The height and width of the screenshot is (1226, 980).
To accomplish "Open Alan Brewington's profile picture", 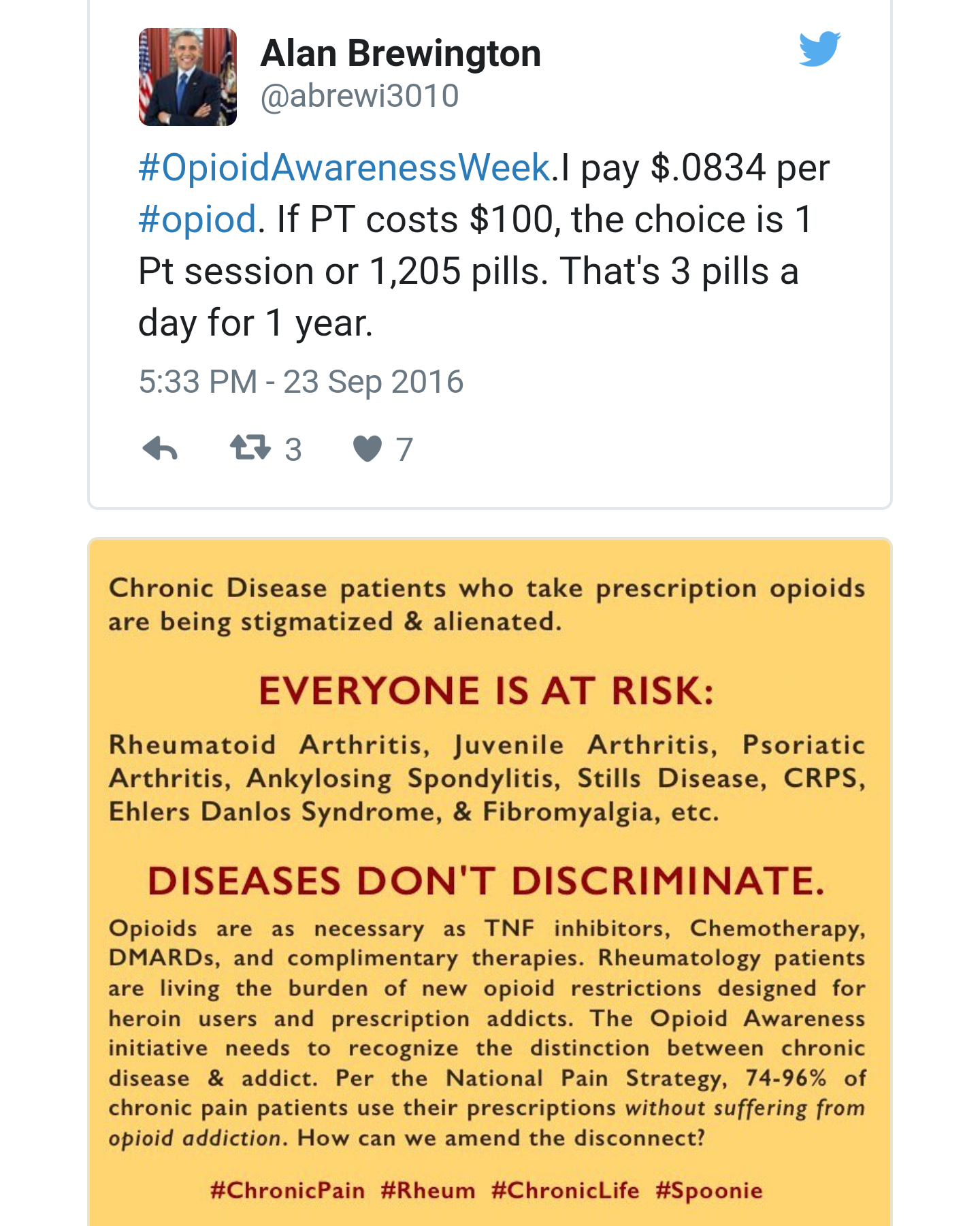I will click(188, 77).
